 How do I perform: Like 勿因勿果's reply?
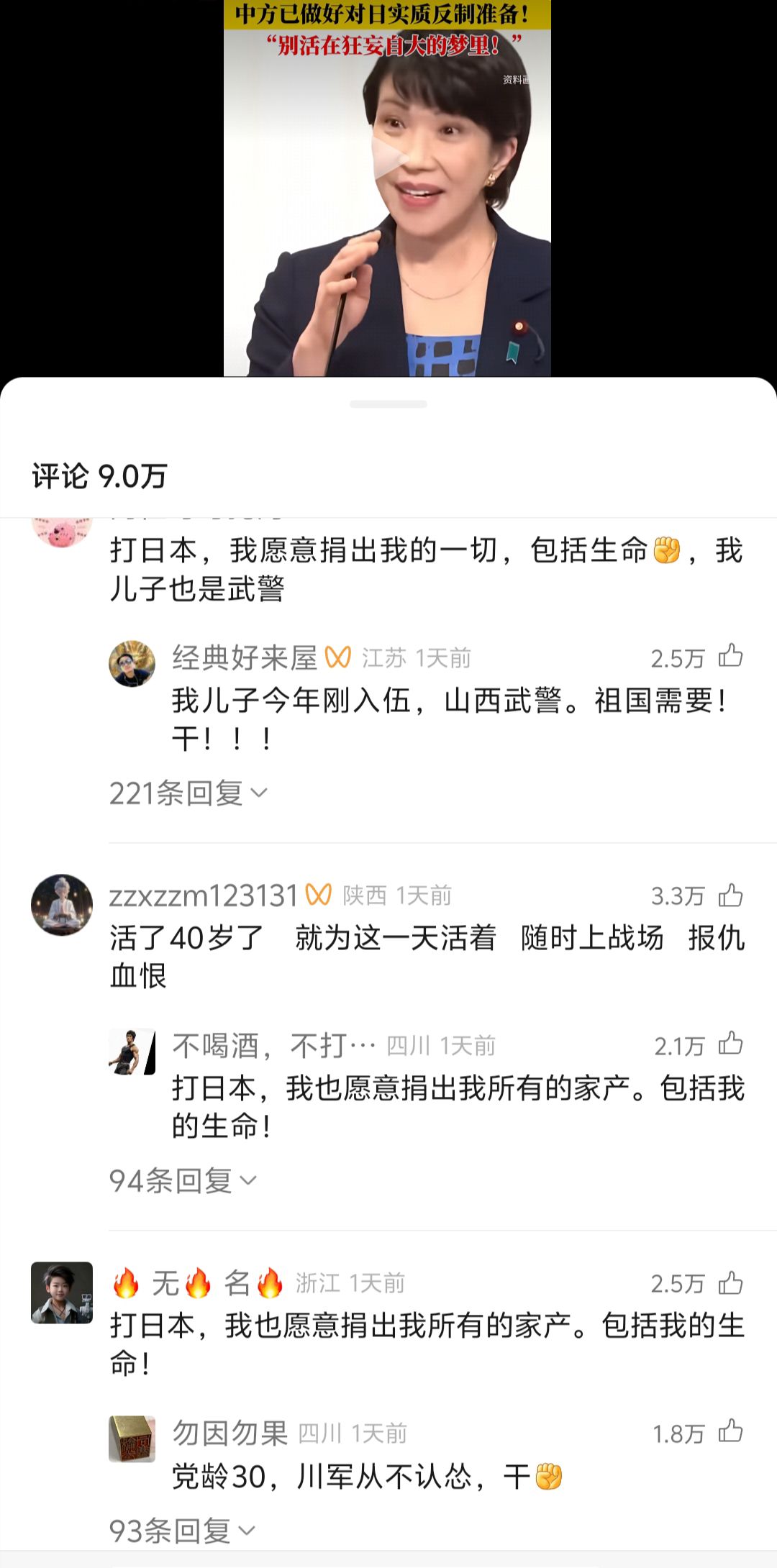click(x=731, y=1432)
